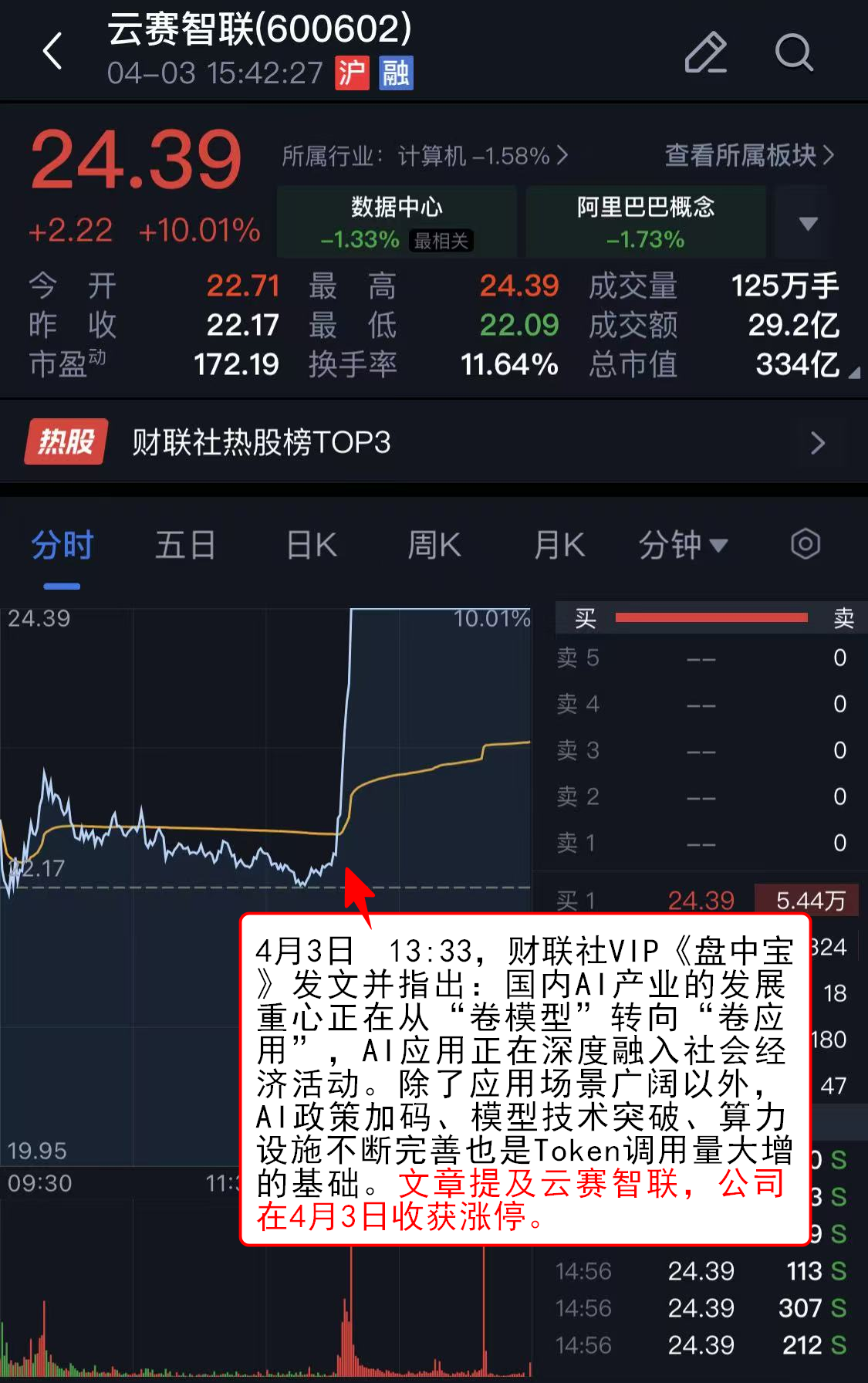Tap the pencil edit icon

click(x=706, y=52)
